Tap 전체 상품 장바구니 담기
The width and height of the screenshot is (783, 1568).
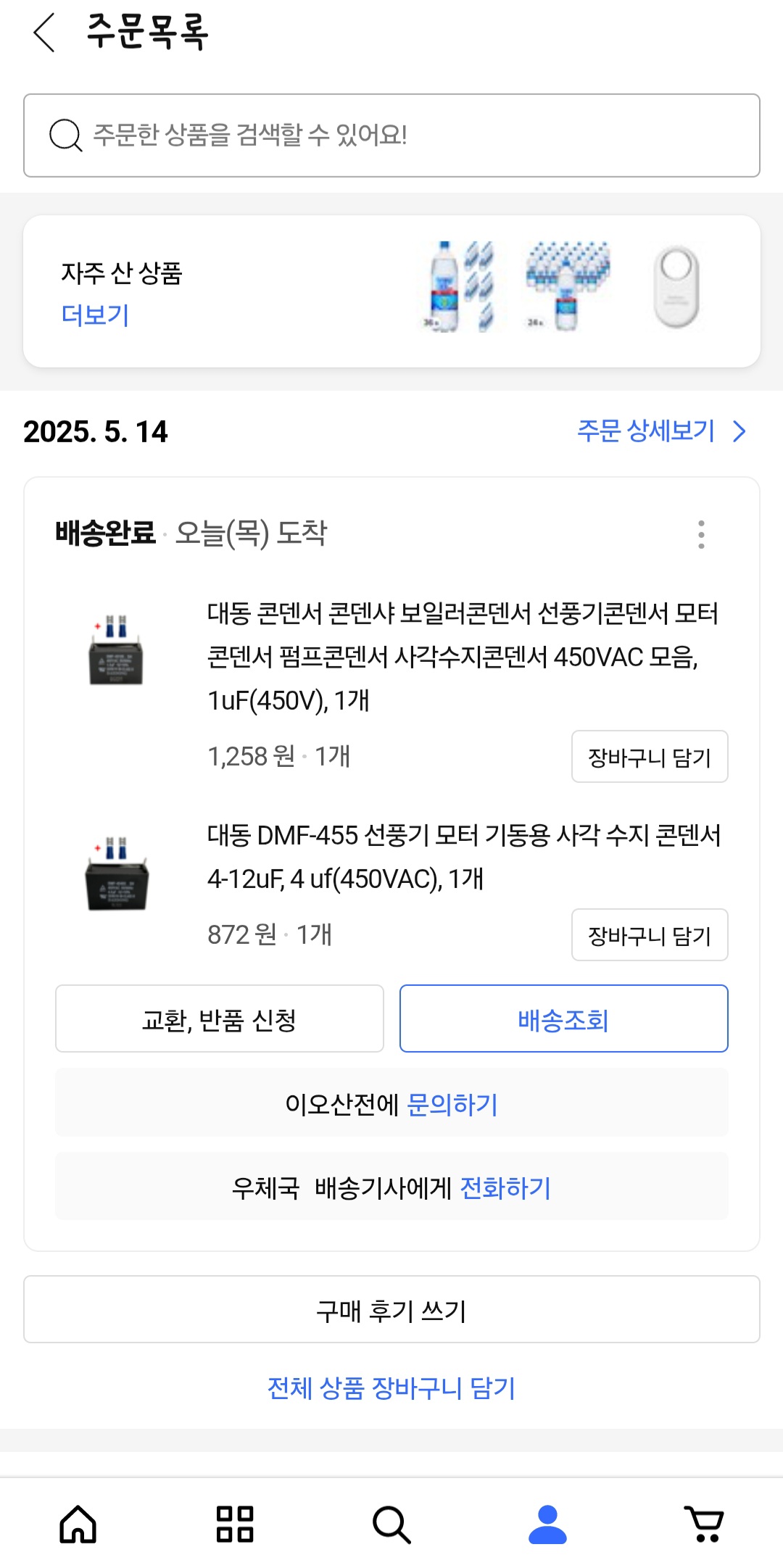[x=391, y=1388]
